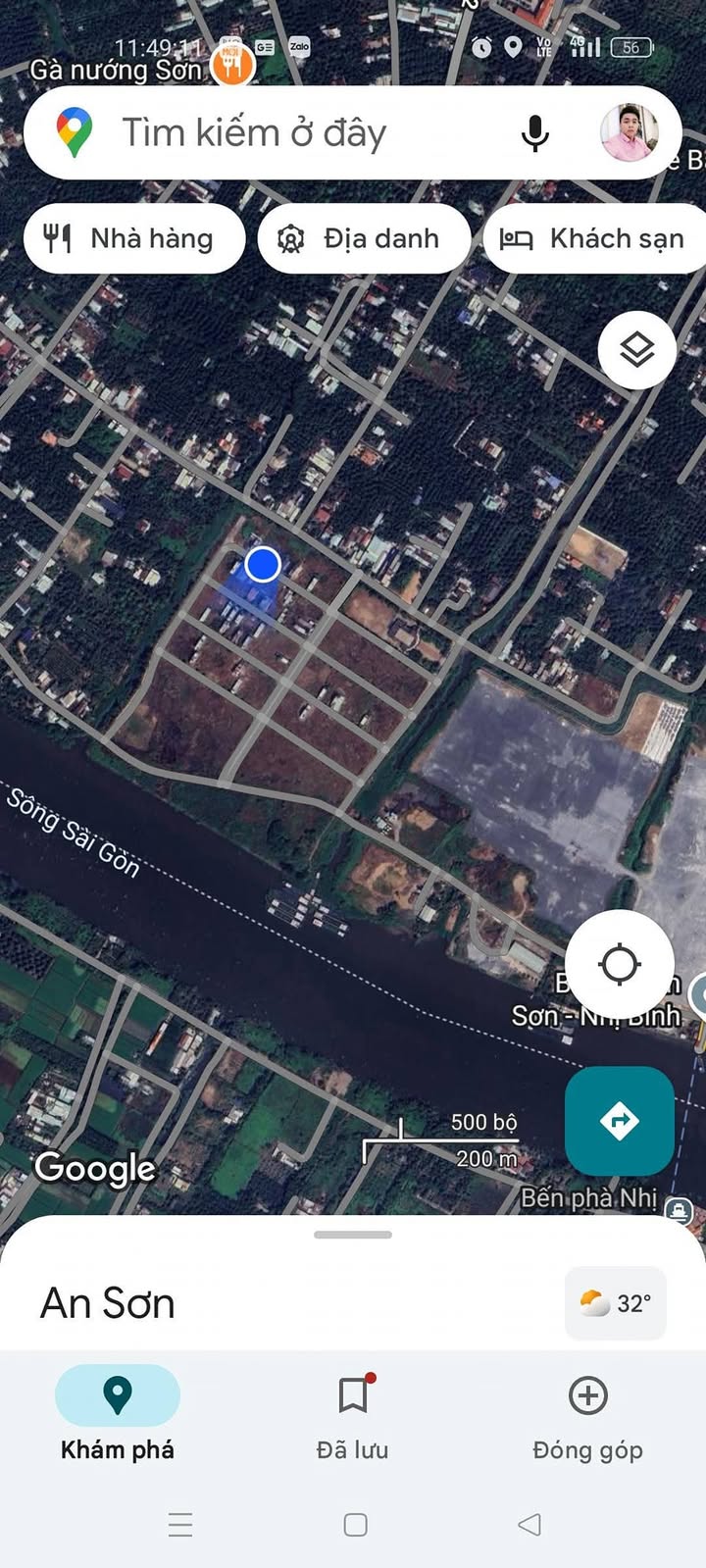Check the 32° weather chip
This screenshot has width=706, height=1568.
point(616,1303)
